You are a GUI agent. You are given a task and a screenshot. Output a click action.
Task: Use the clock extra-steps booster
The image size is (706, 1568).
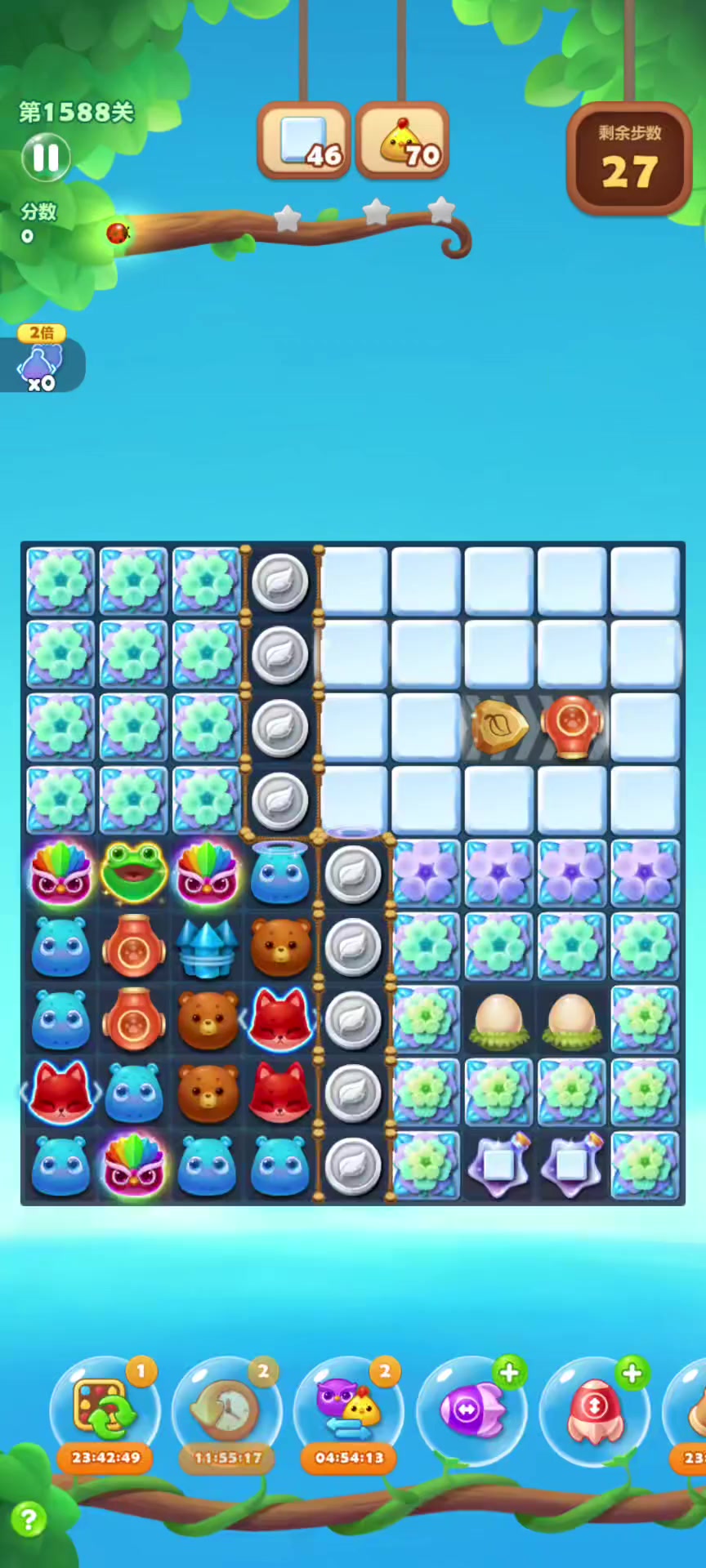click(x=226, y=1409)
